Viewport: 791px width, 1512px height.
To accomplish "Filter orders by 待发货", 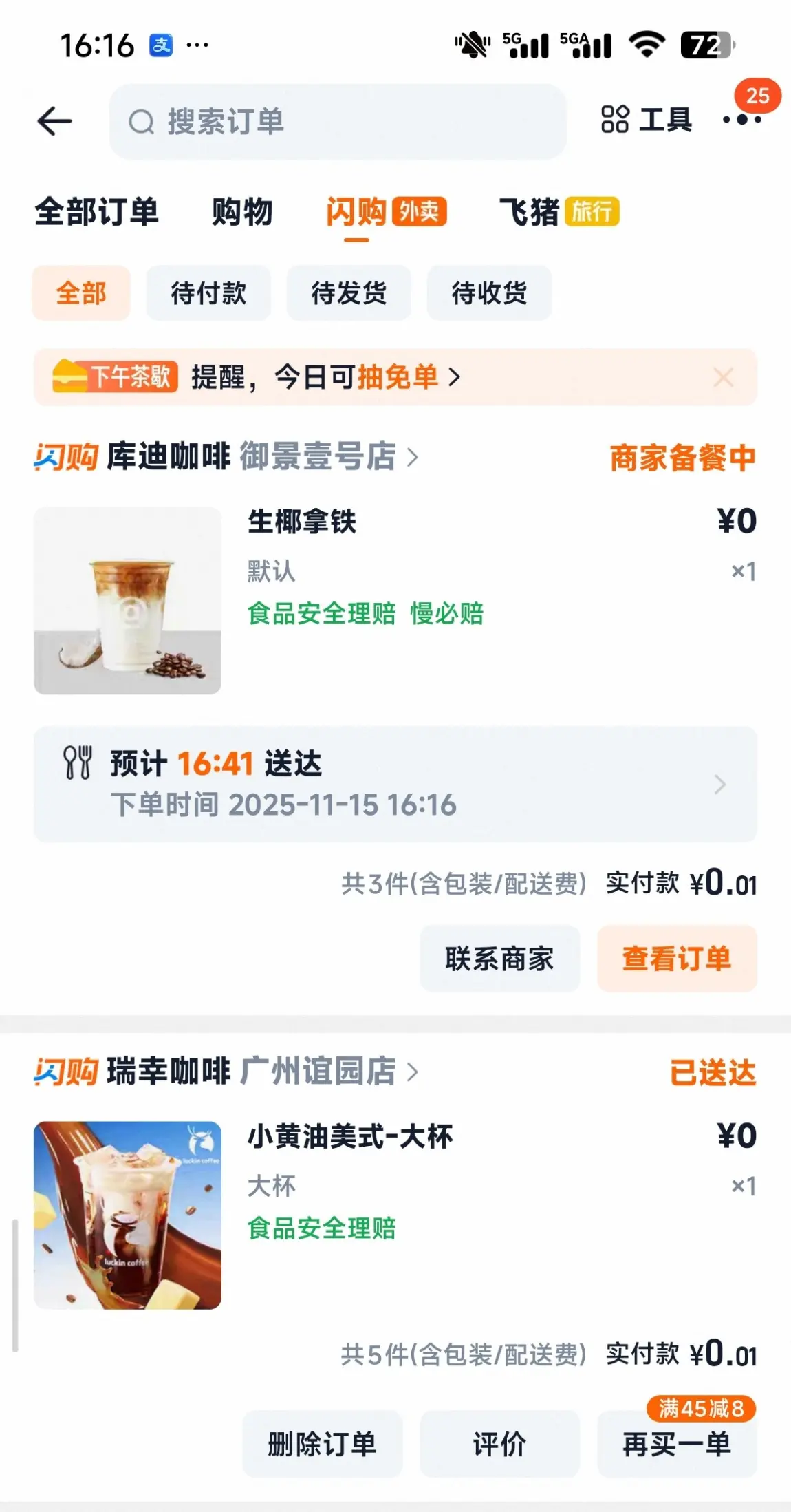I will (349, 293).
